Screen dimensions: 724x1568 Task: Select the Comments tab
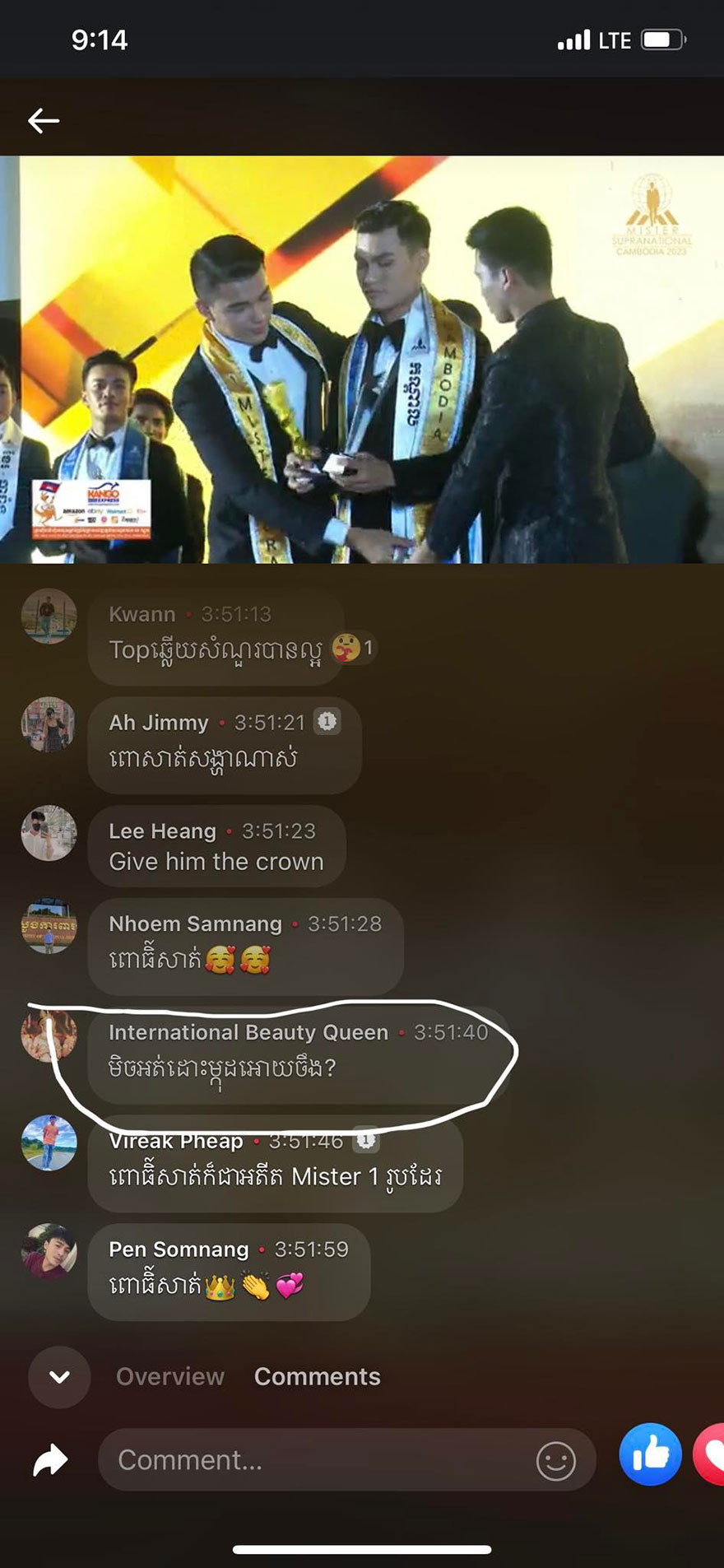pyautogui.click(x=317, y=1377)
